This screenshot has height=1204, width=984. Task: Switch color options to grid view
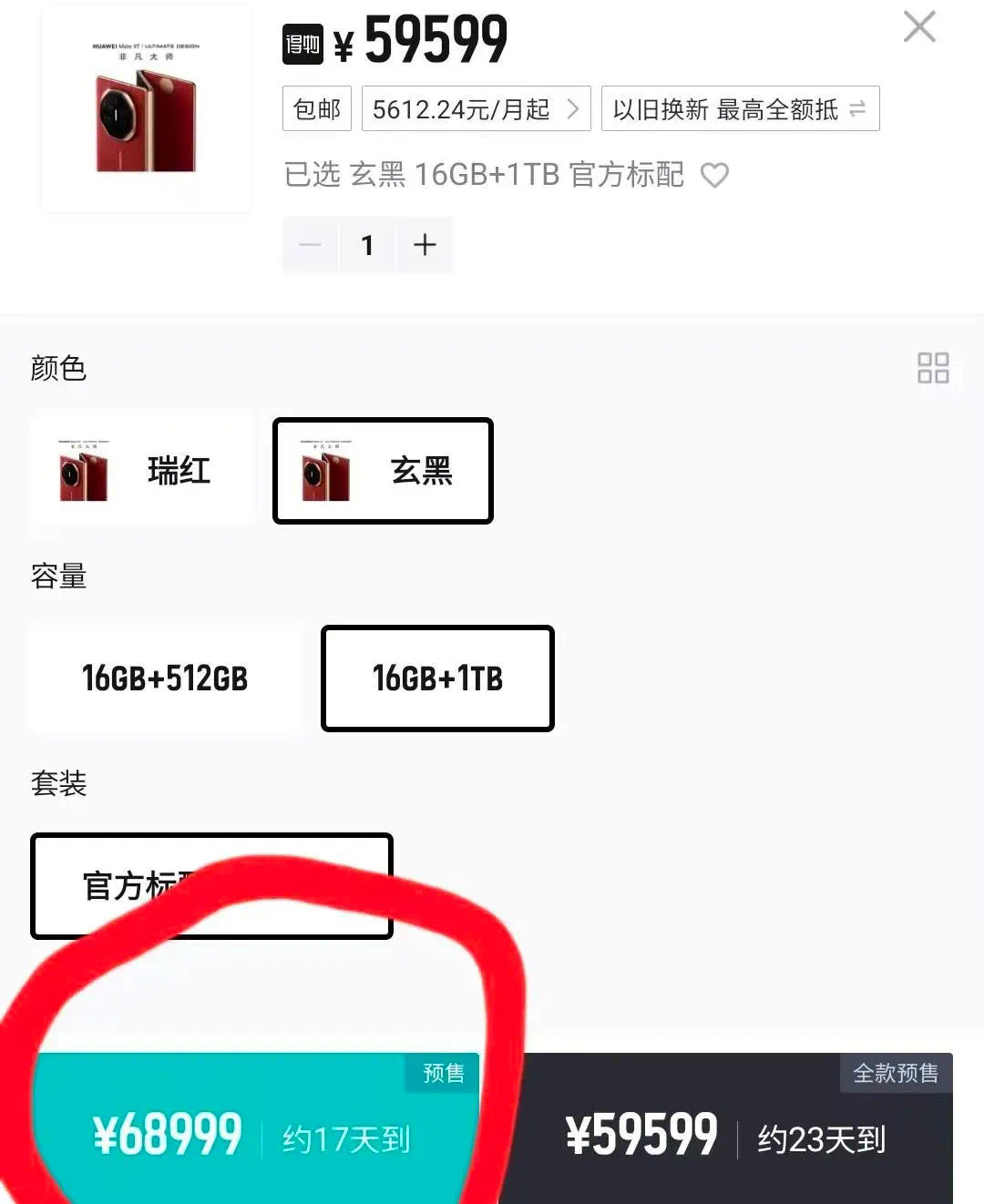click(x=932, y=368)
